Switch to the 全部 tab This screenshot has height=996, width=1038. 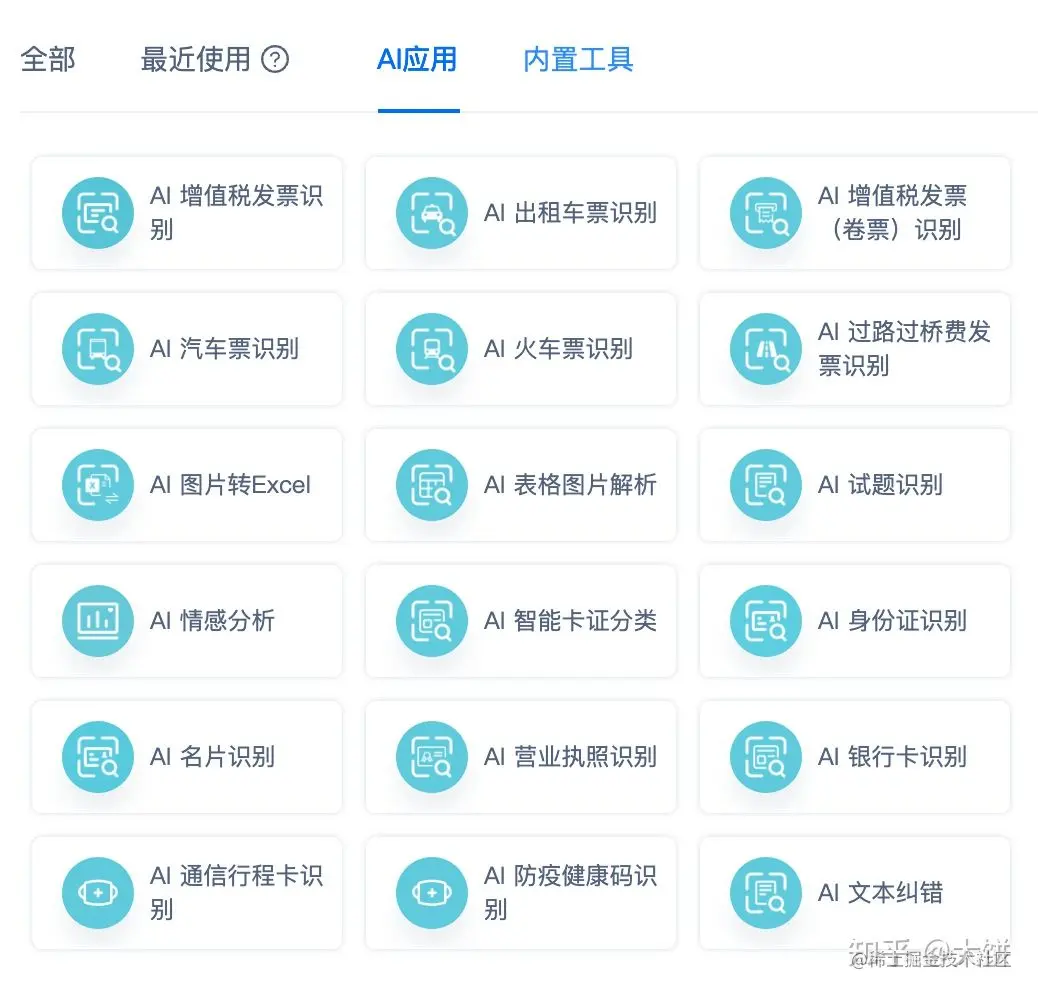click(48, 59)
